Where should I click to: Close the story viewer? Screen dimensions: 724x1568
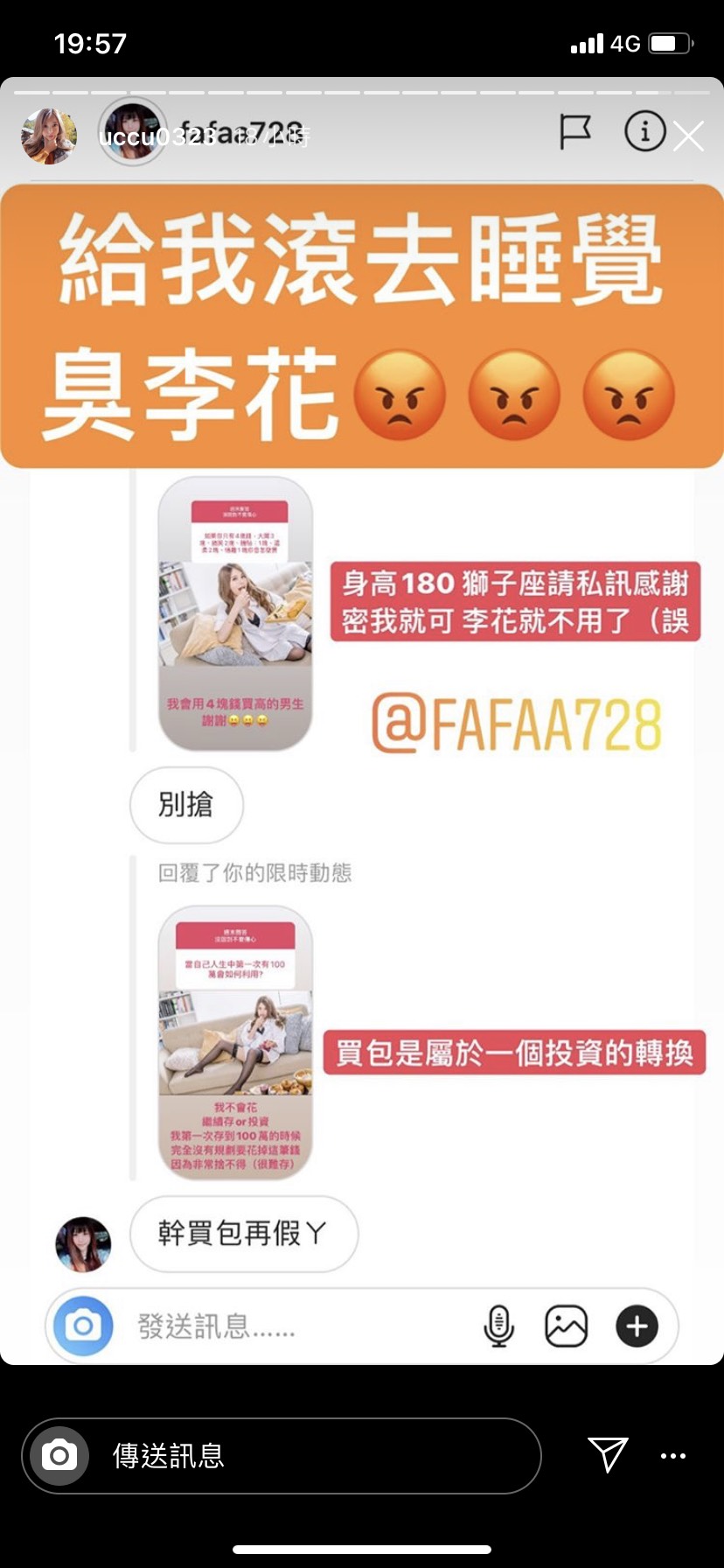tap(689, 136)
